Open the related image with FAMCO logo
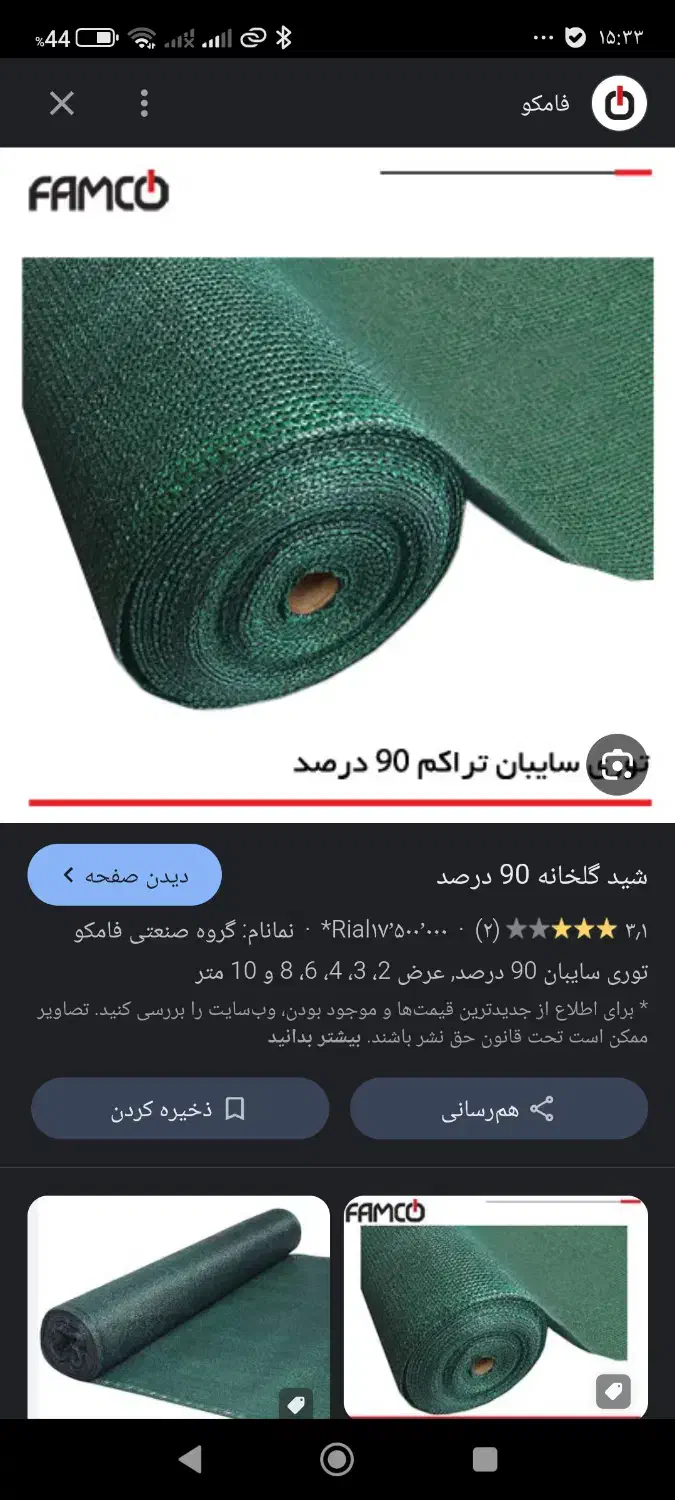This screenshot has width=675, height=1500. pos(496,1305)
